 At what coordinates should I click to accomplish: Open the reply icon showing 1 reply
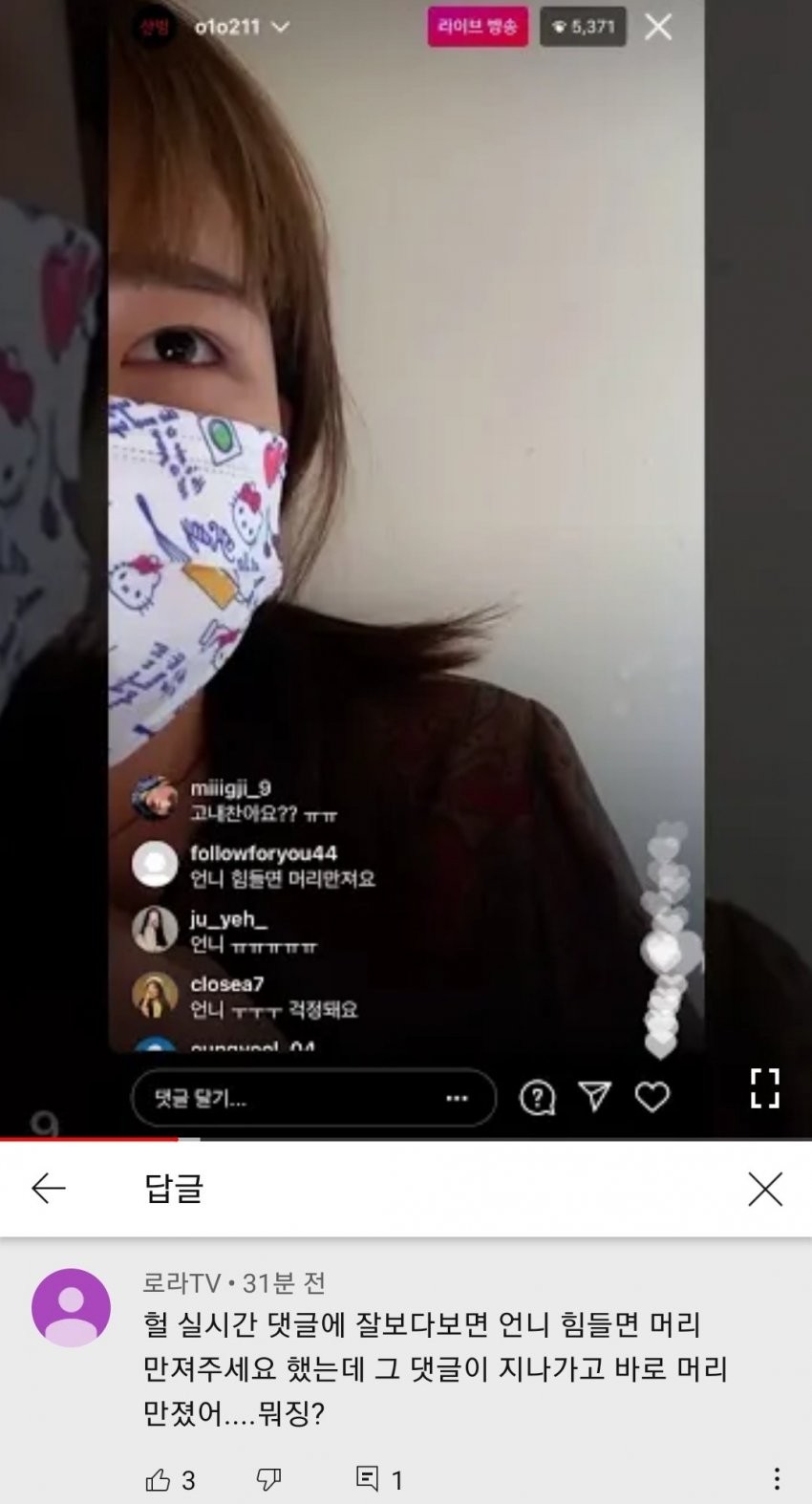(368, 1479)
